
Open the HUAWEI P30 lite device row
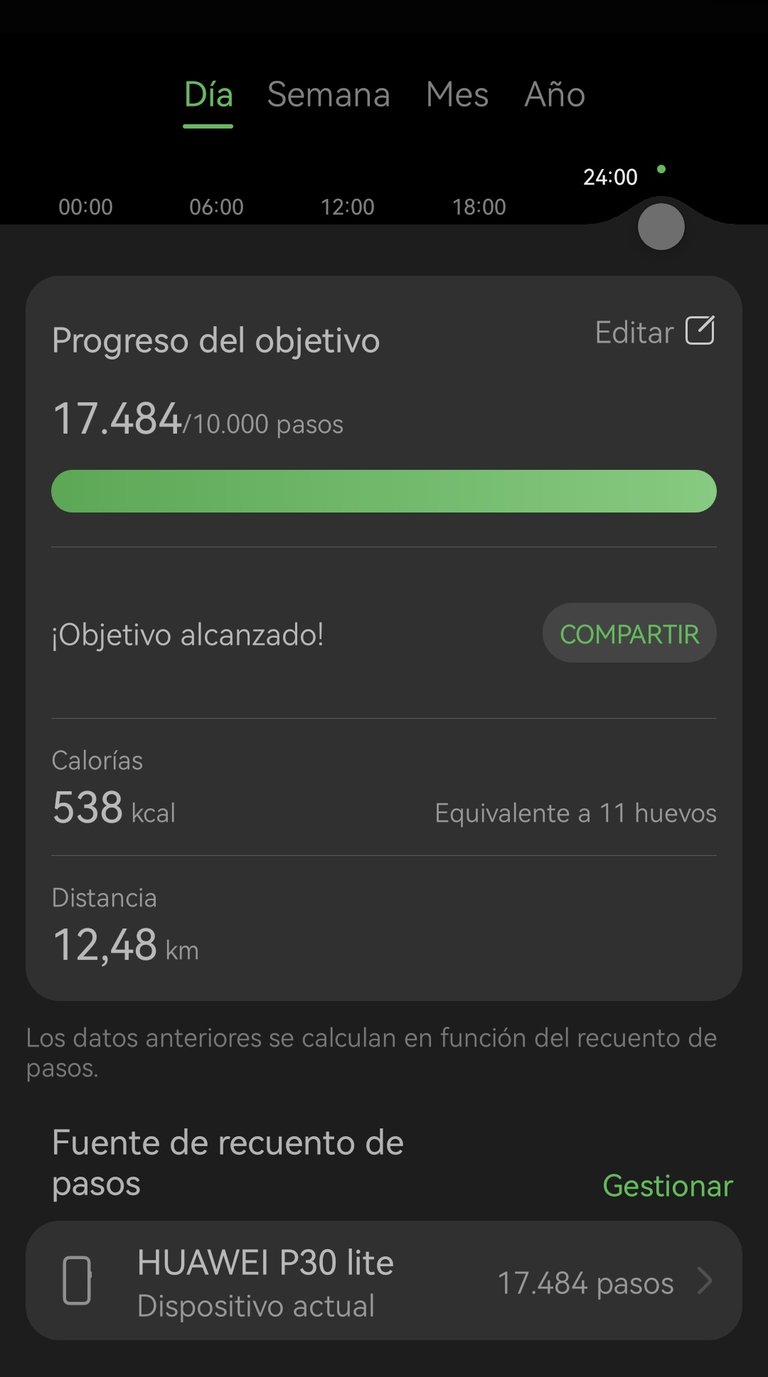pyautogui.click(x=384, y=1281)
